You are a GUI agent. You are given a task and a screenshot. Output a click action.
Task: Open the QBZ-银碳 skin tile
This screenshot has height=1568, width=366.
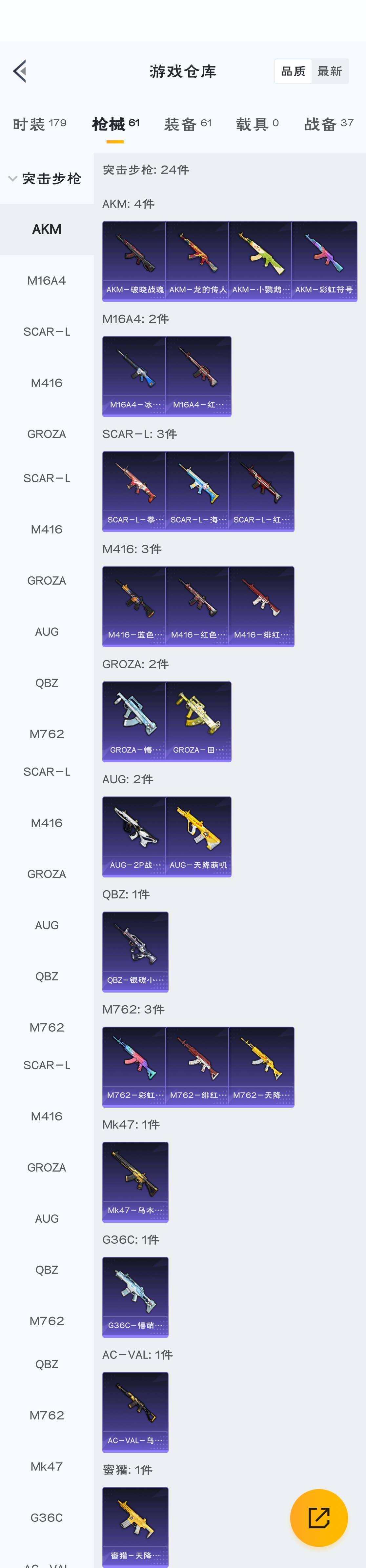pyautogui.click(x=135, y=952)
